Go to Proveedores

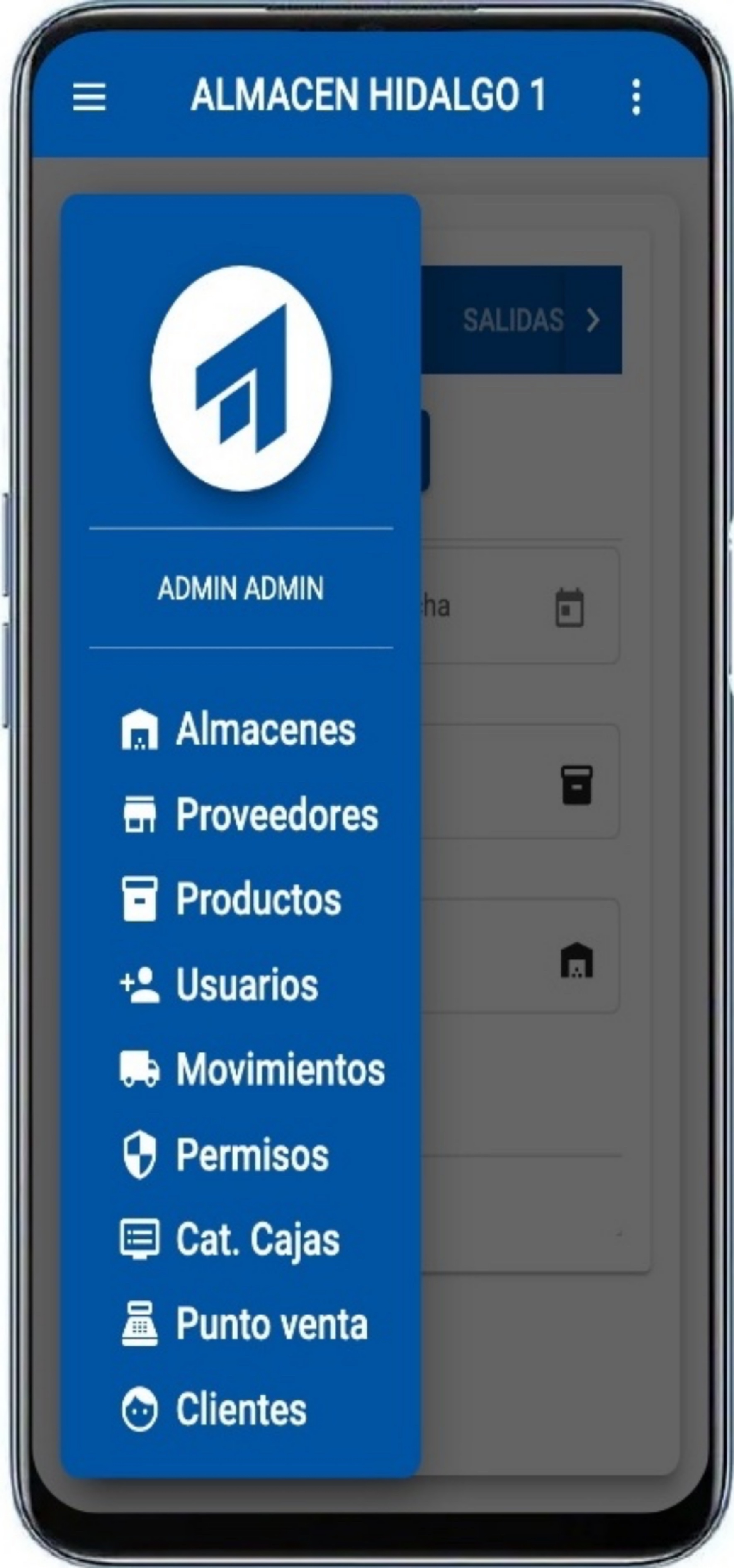click(x=250, y=814)
